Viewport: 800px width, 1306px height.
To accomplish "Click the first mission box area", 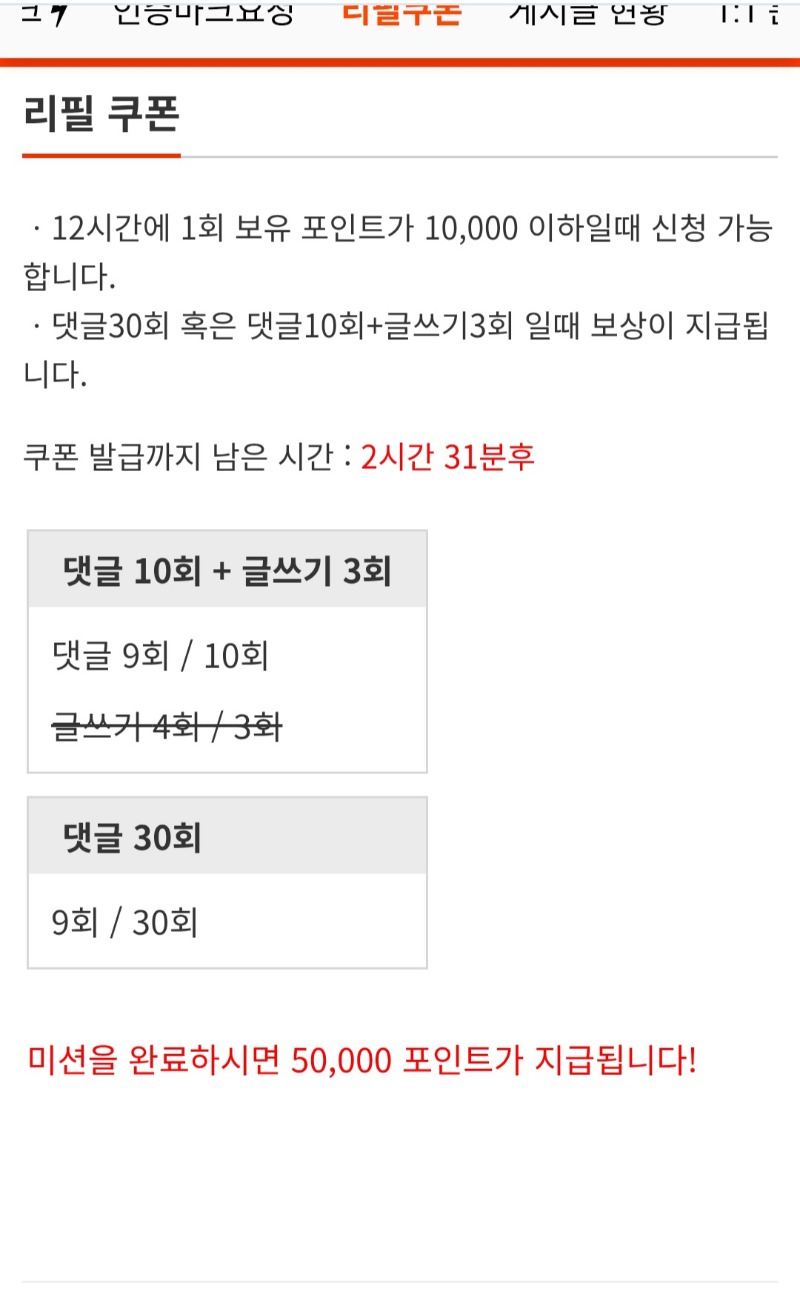I will pos(227,650).
